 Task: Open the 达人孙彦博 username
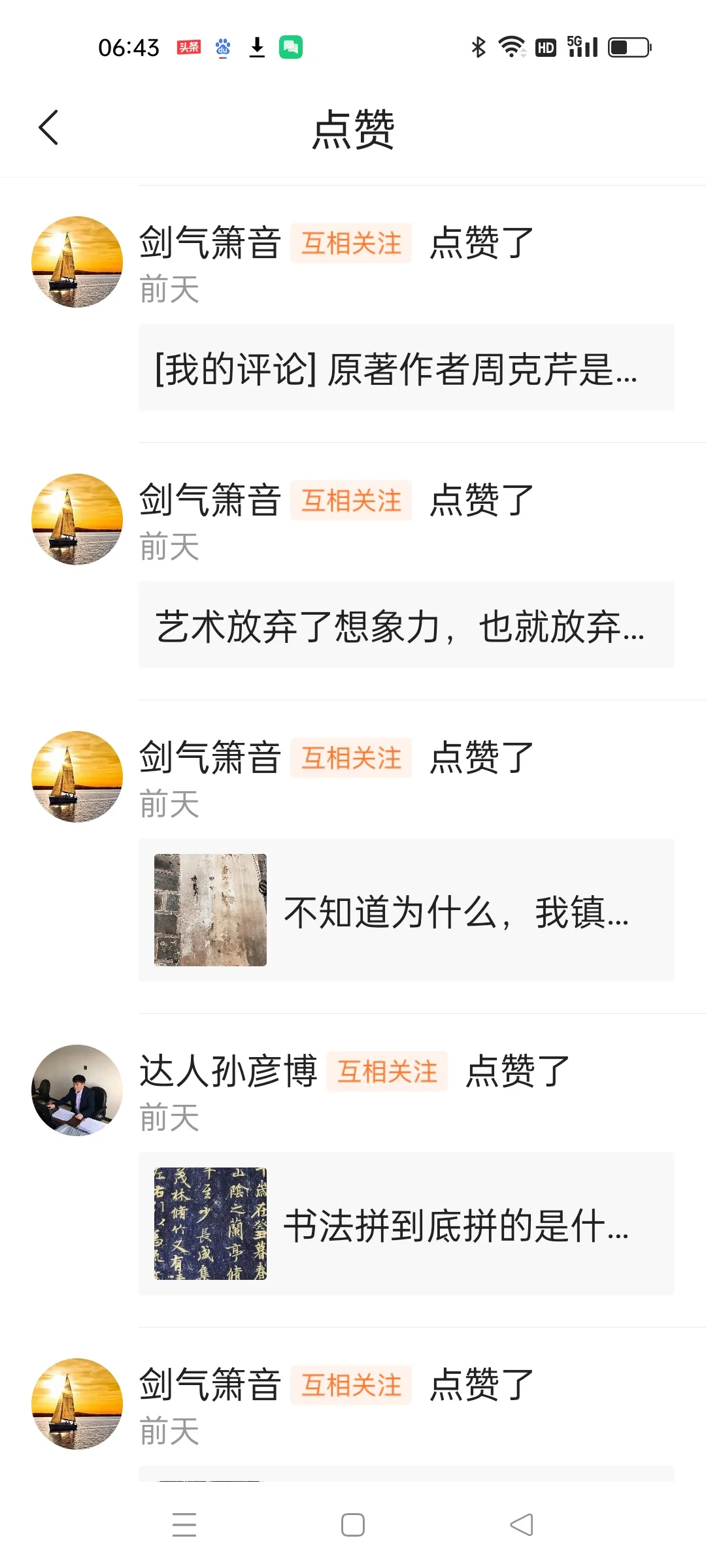point(228,1071)
